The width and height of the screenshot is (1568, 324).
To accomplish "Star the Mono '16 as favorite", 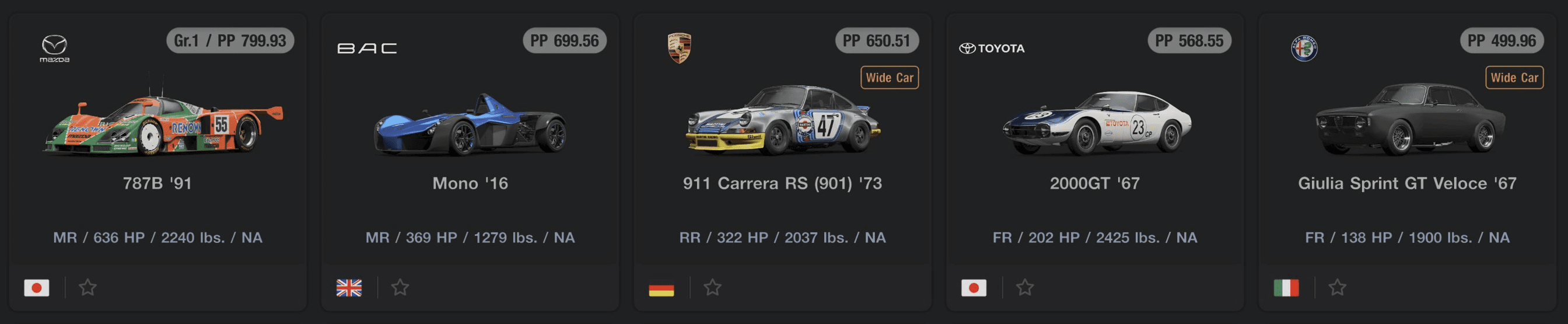I will [x=400, y=287].
